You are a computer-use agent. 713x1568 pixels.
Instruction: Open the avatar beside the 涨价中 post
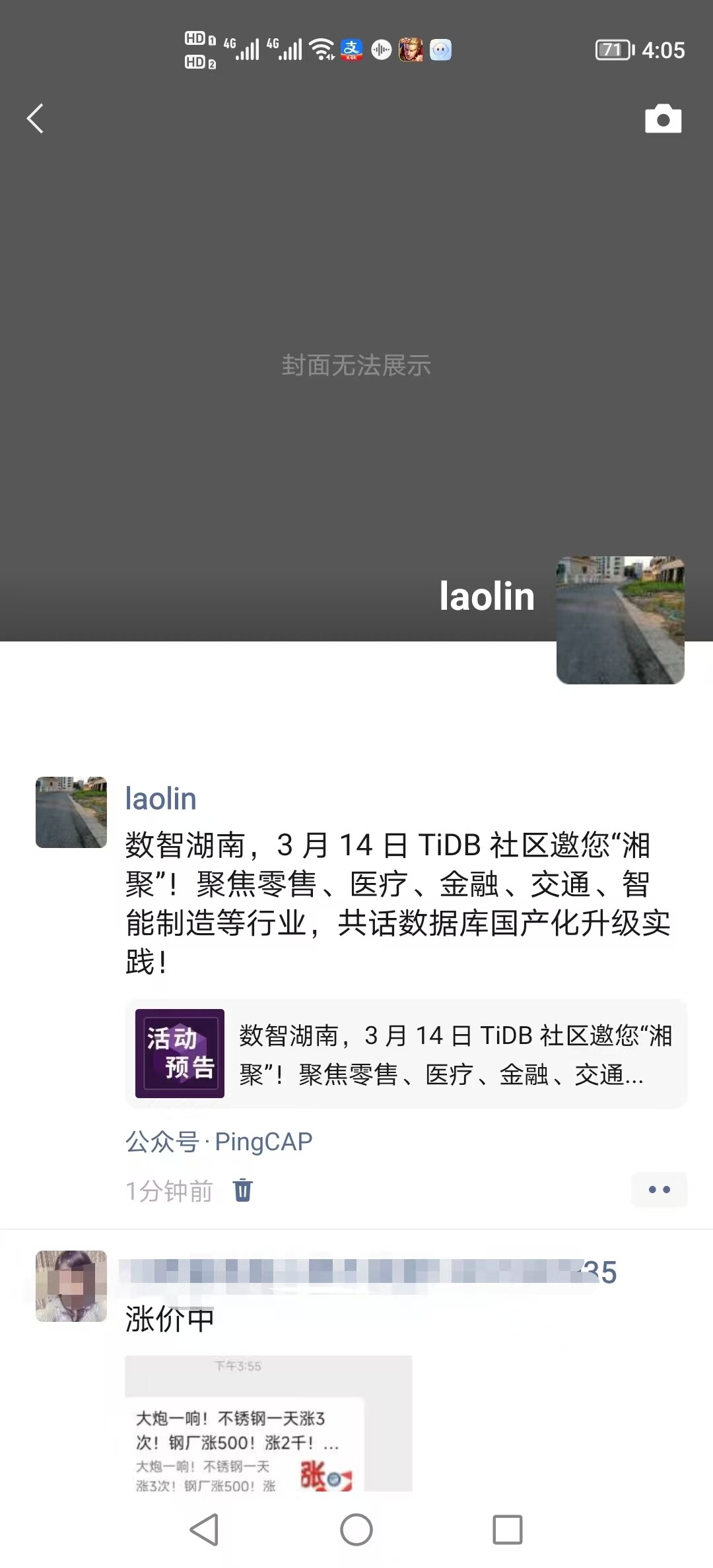[x=71, y=1286]
